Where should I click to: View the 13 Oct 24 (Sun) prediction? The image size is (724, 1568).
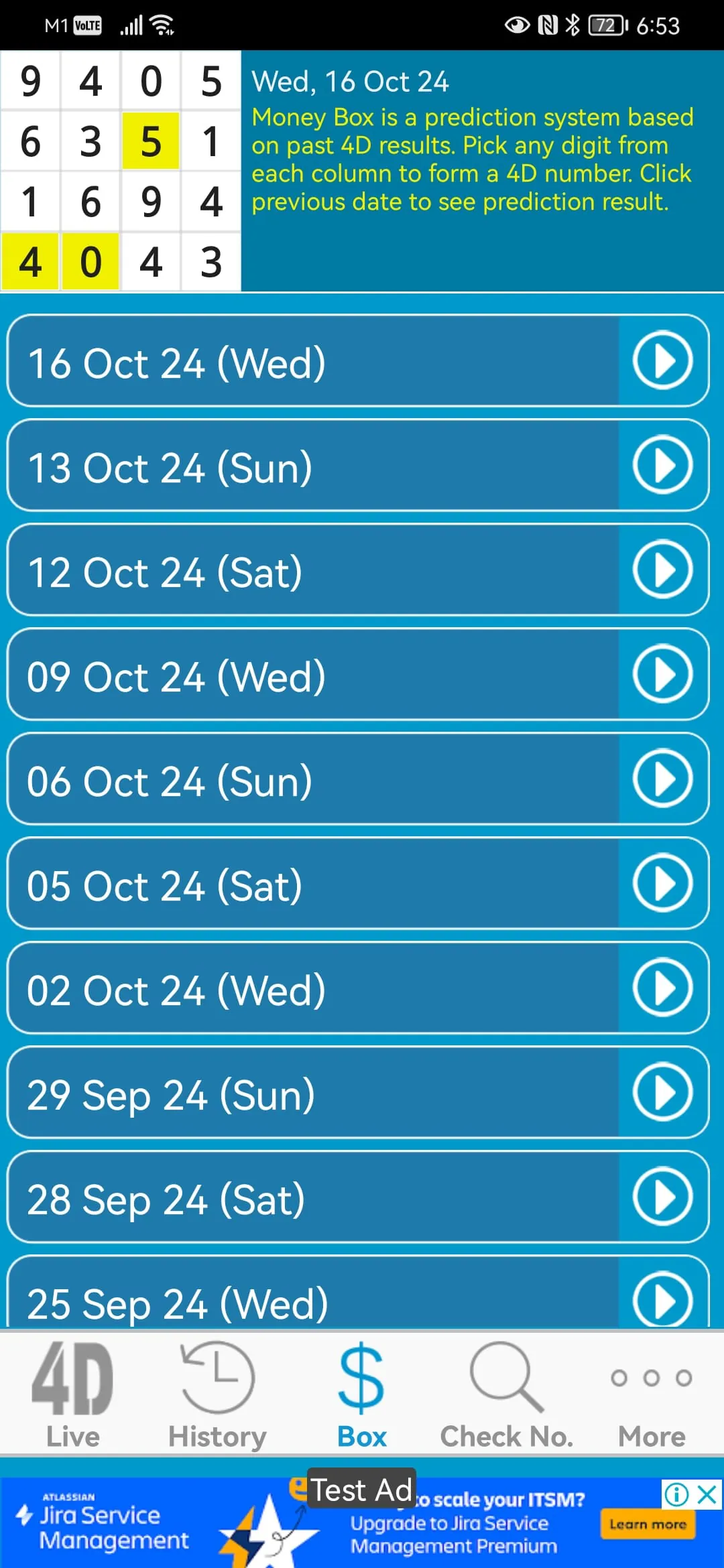point(358,466)
